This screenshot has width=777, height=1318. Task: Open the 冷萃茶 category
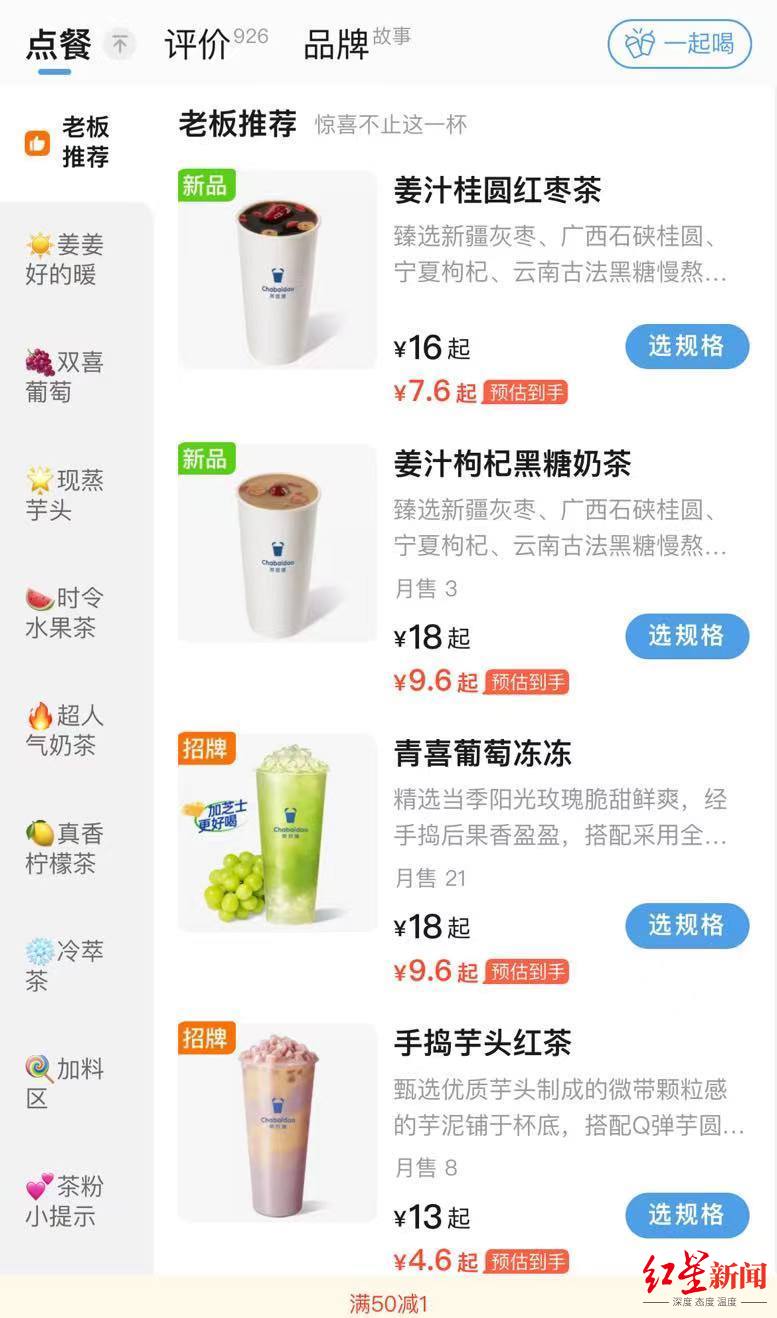pyautogui.click(x=66, y=966)
